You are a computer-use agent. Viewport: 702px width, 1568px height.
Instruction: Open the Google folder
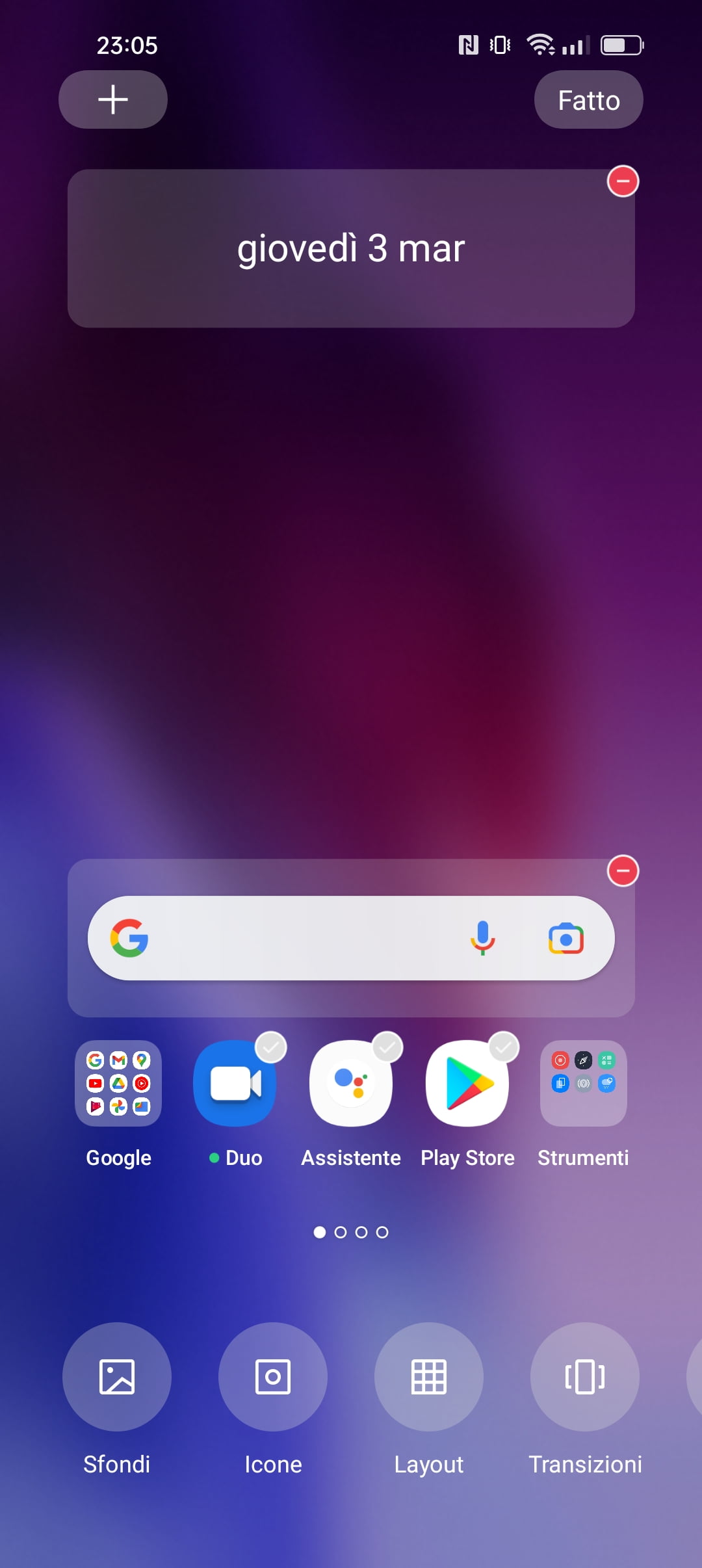pos(118,1083)
